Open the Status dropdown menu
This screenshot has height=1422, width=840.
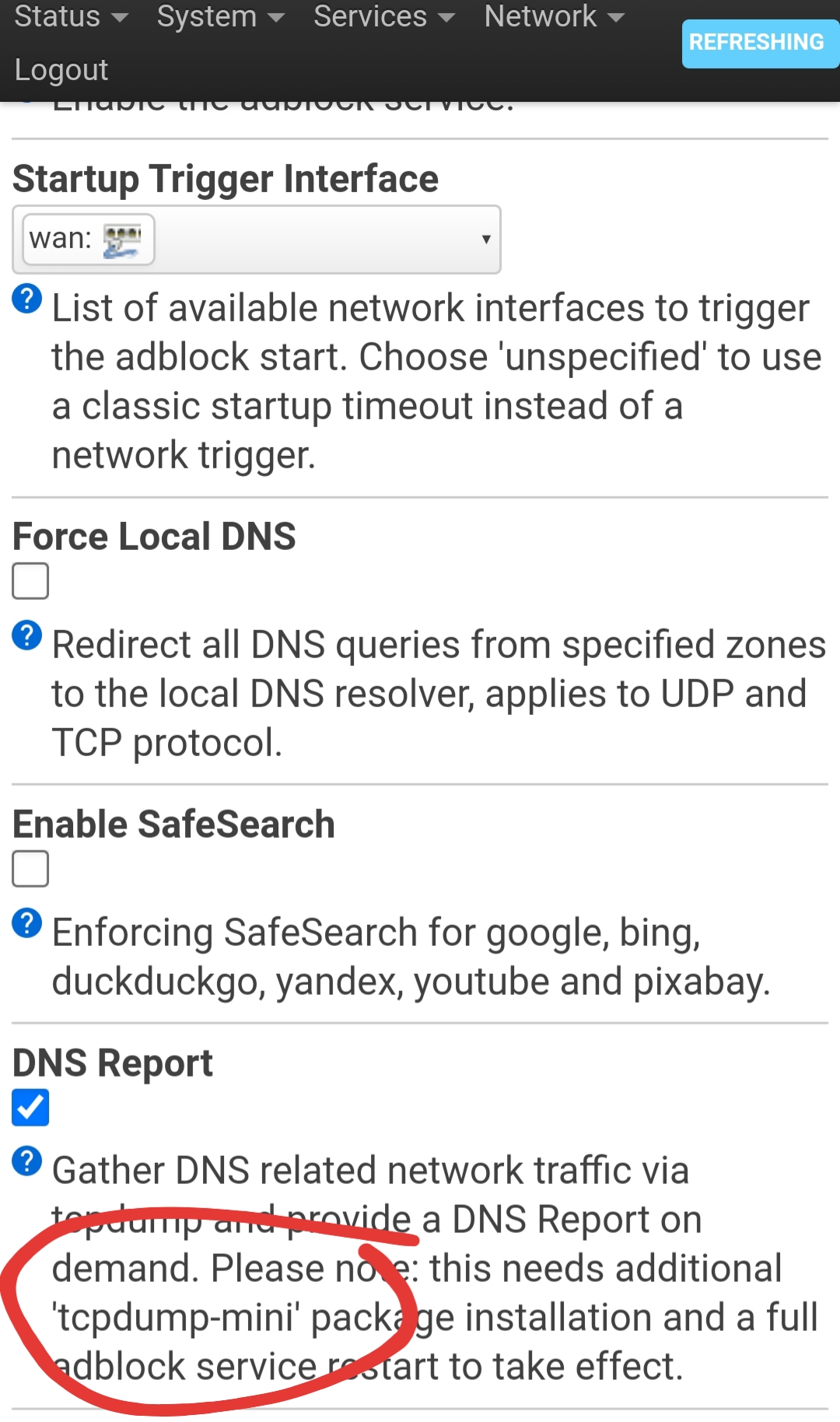(72, 17)
